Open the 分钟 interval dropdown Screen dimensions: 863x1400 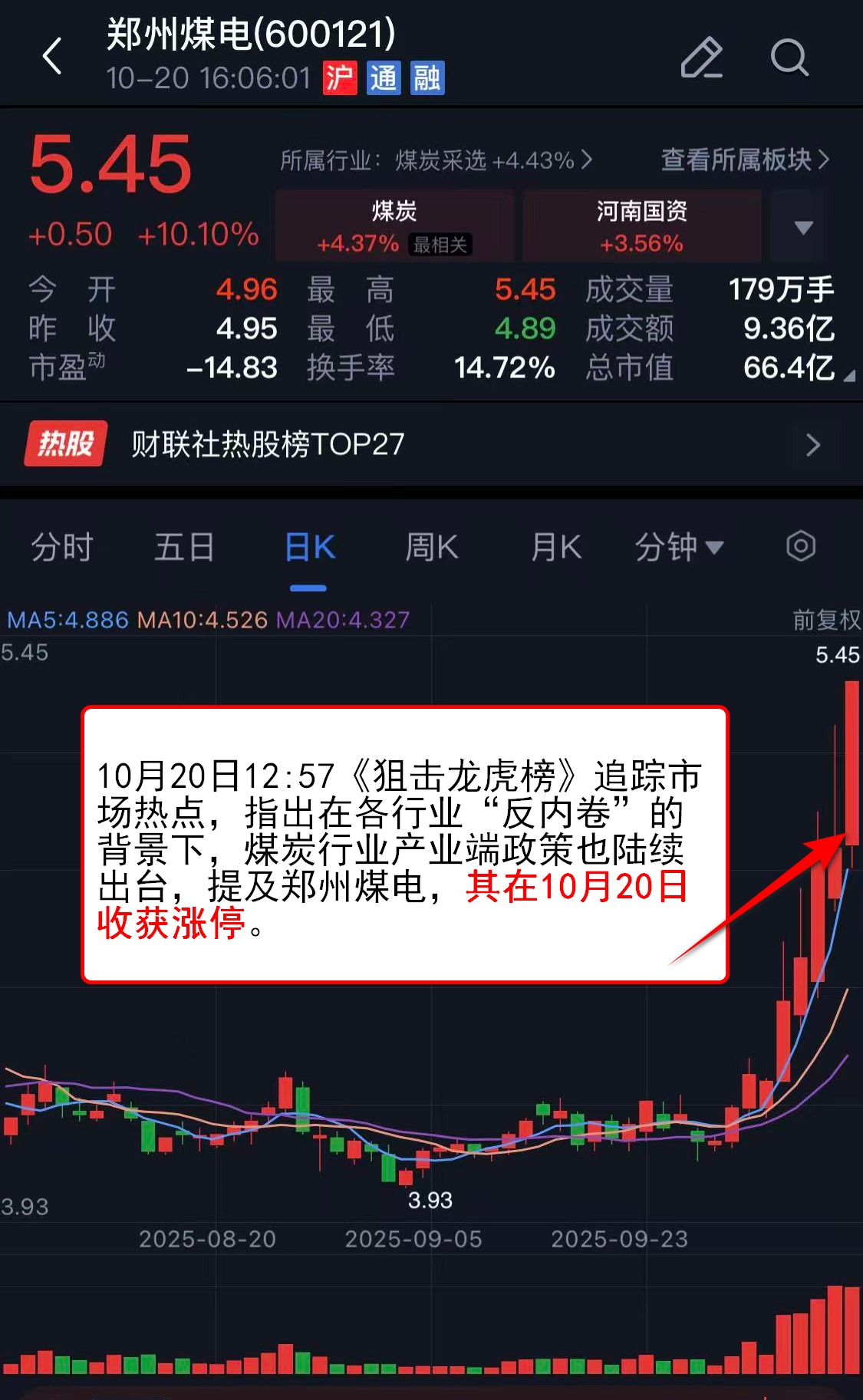coord(679,548)
